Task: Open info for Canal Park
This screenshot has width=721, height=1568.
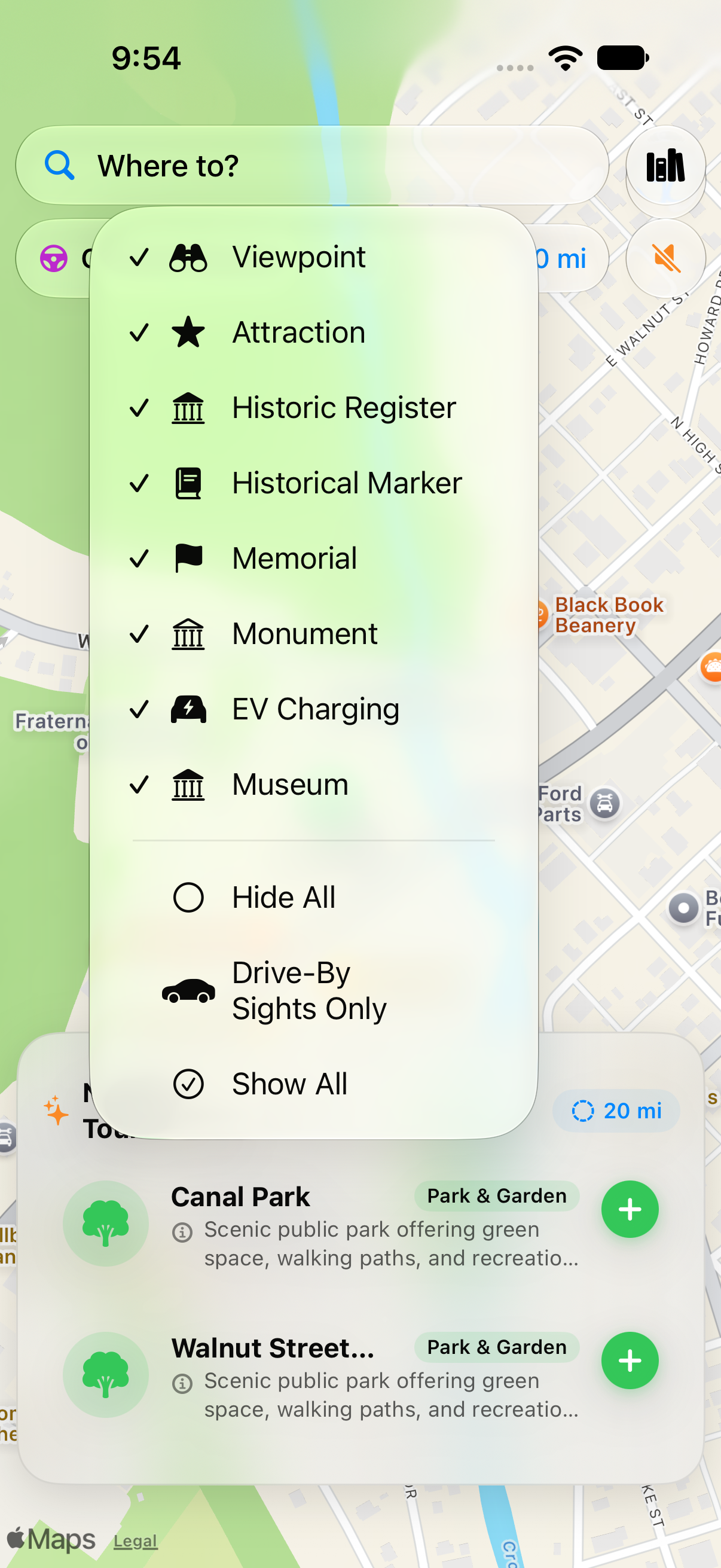Action: click(182, 1233)
